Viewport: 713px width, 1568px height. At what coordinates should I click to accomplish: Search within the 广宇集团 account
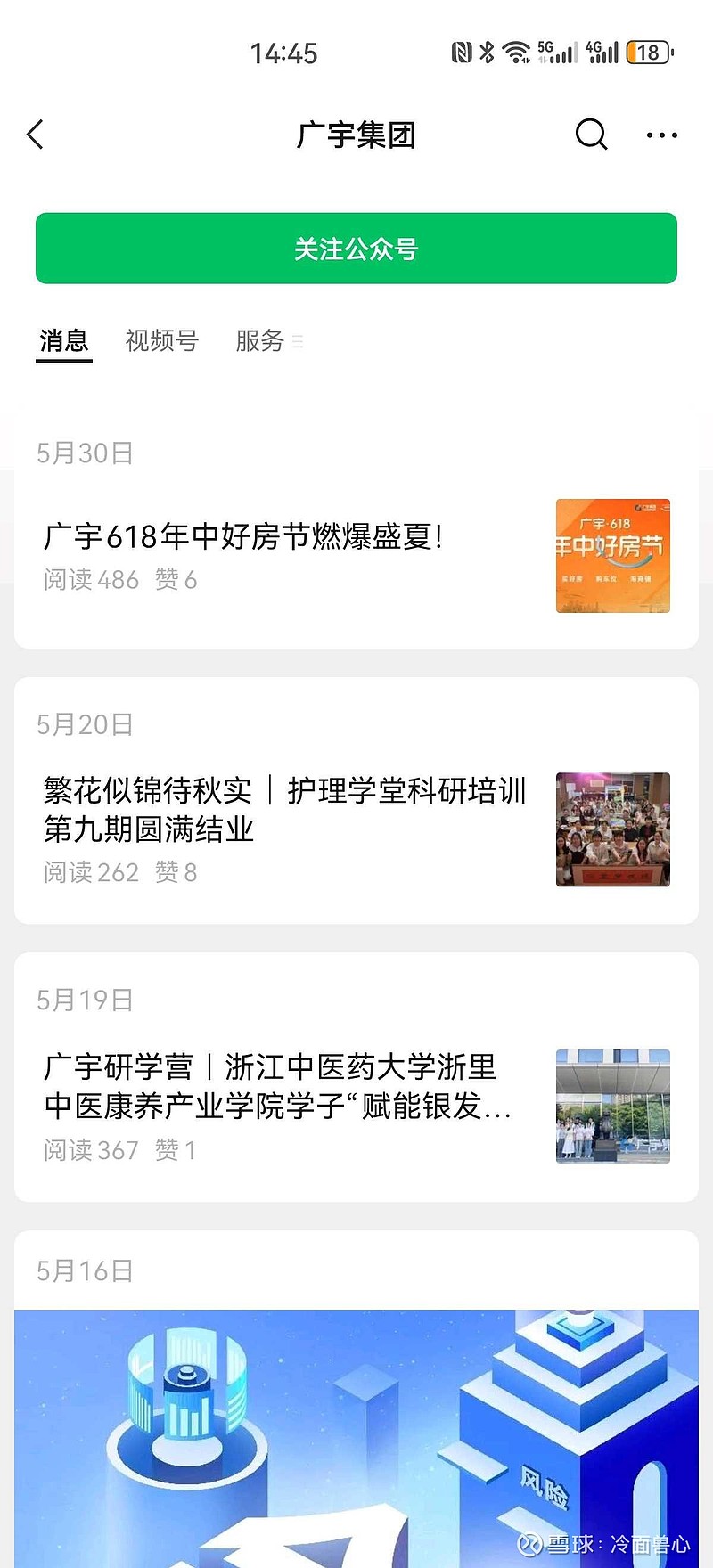click(590, 135)
